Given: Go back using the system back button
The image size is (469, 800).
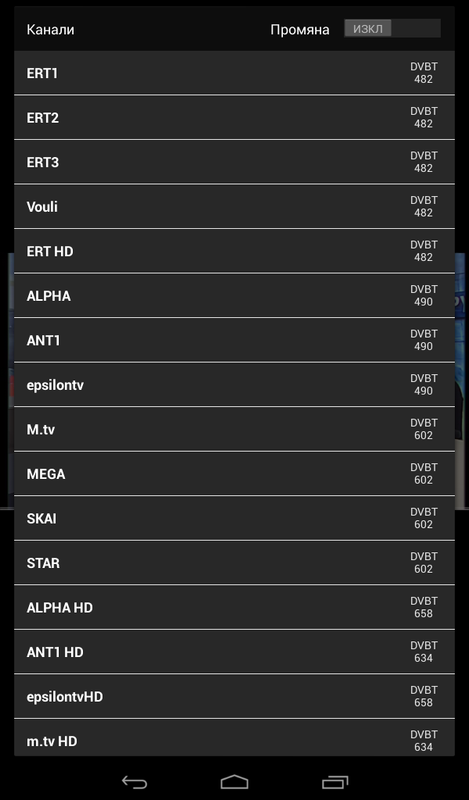Looking at the screenshot, I should pos(134,782).
